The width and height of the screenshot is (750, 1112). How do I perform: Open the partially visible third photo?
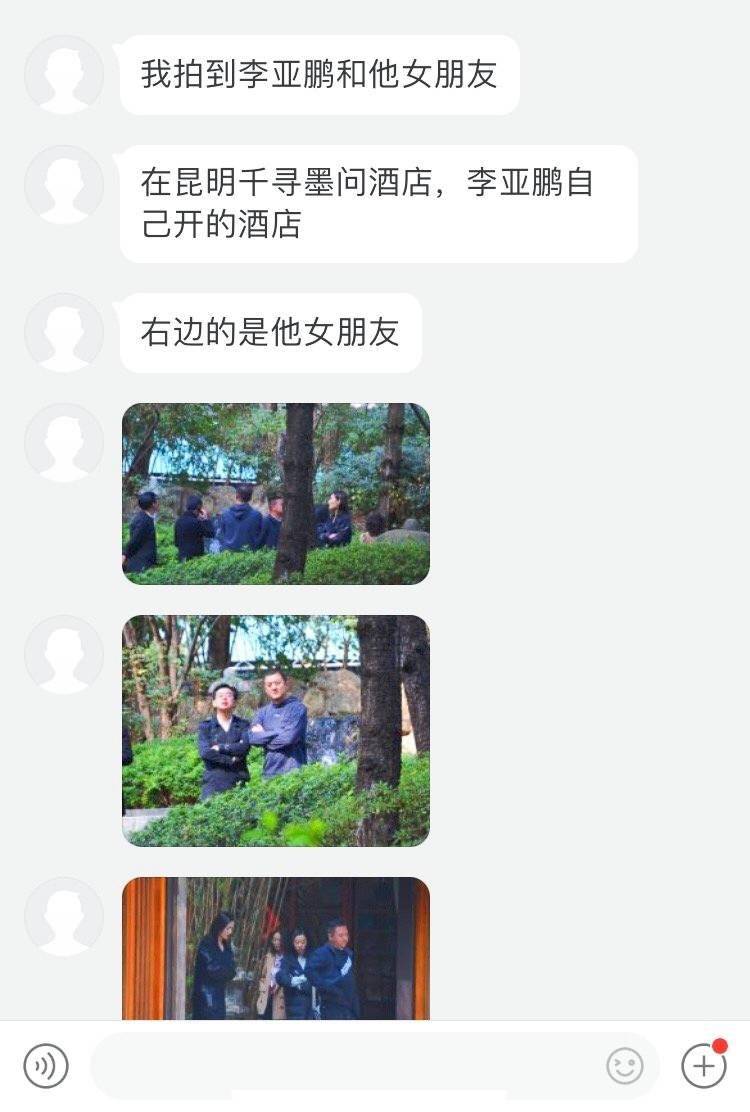(x=276, y=948)
